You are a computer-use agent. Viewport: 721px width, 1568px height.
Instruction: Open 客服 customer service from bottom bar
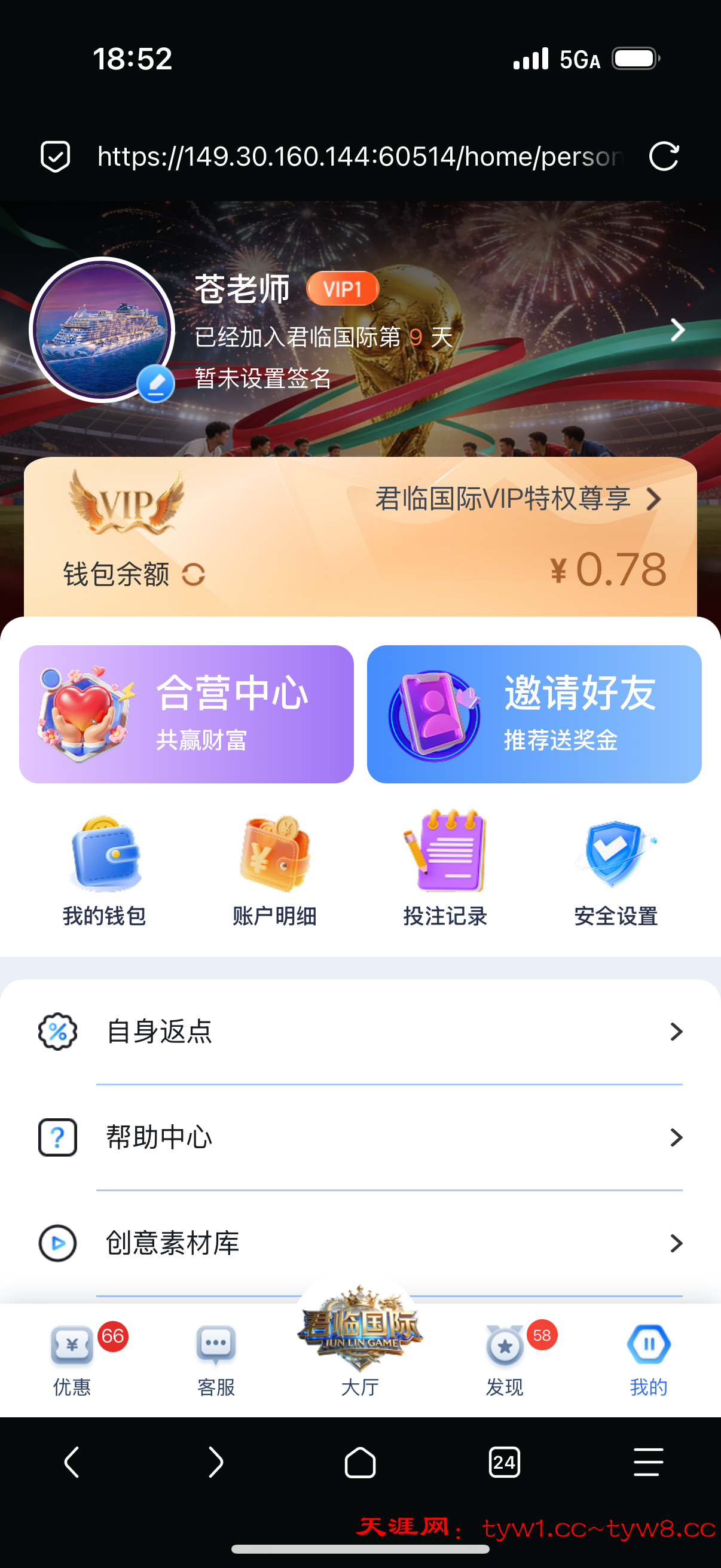click(215, 1357)
